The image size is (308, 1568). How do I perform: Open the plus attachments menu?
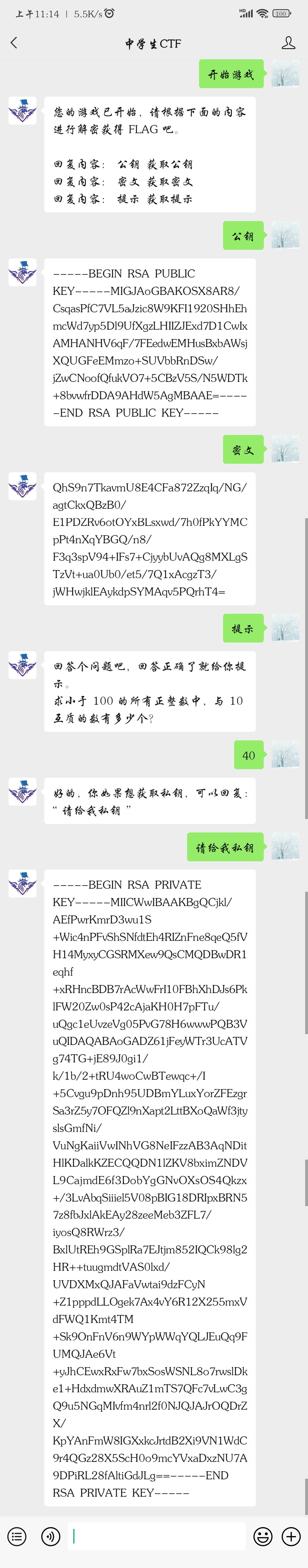[291, 1536]
